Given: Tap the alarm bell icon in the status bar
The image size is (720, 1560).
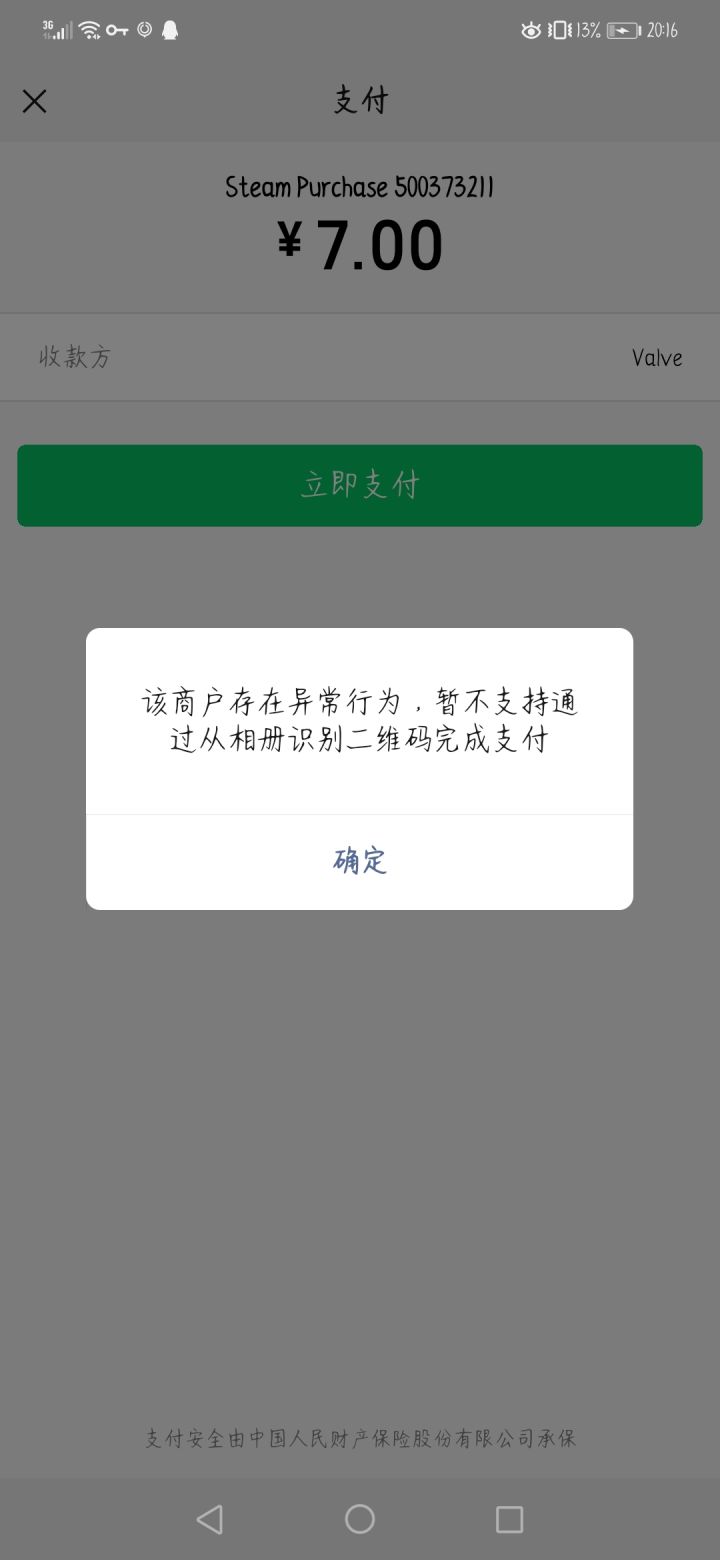Looking at the screenshot, I should point(168,30).
